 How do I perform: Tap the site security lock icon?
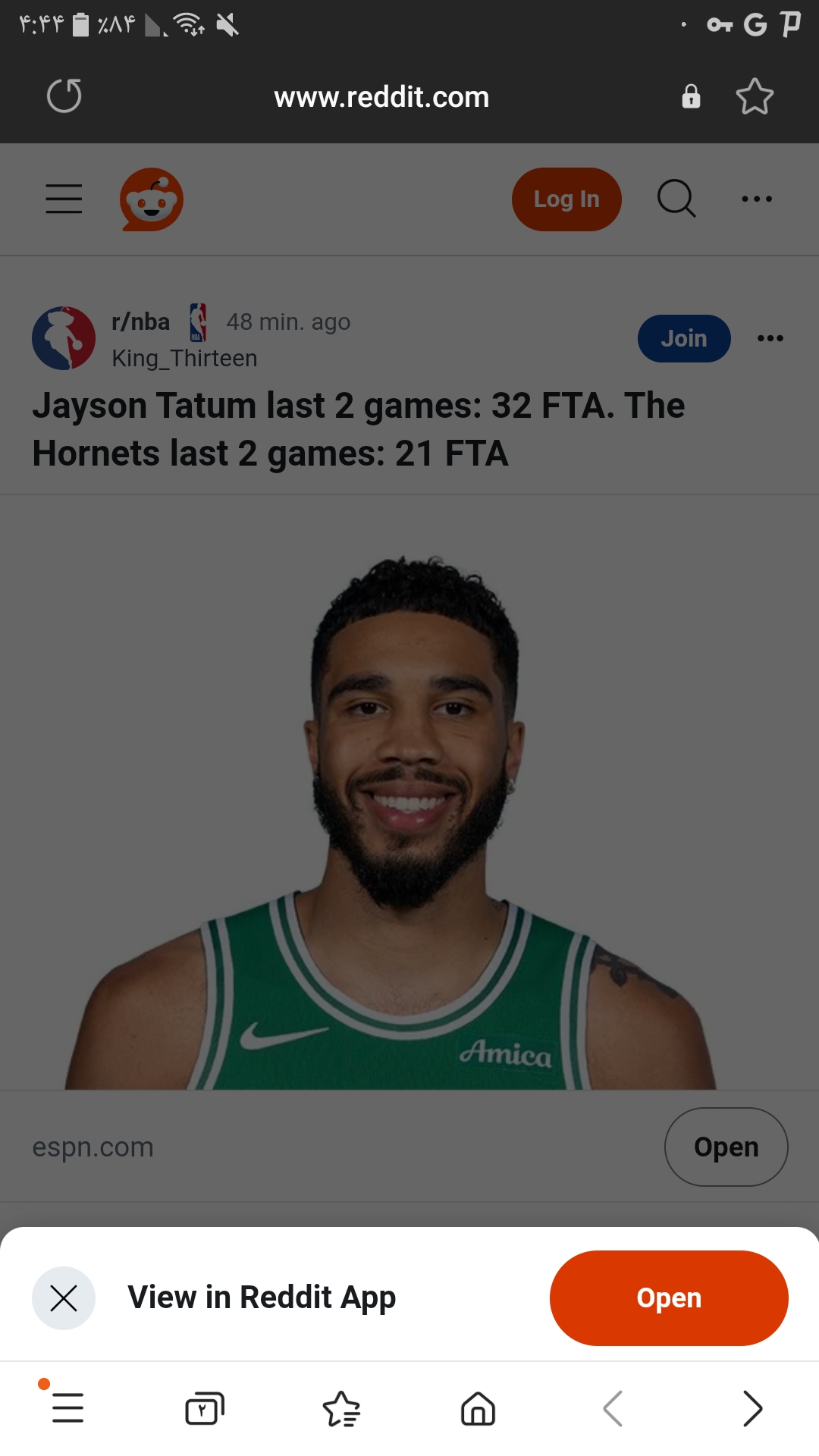[691, 96]
